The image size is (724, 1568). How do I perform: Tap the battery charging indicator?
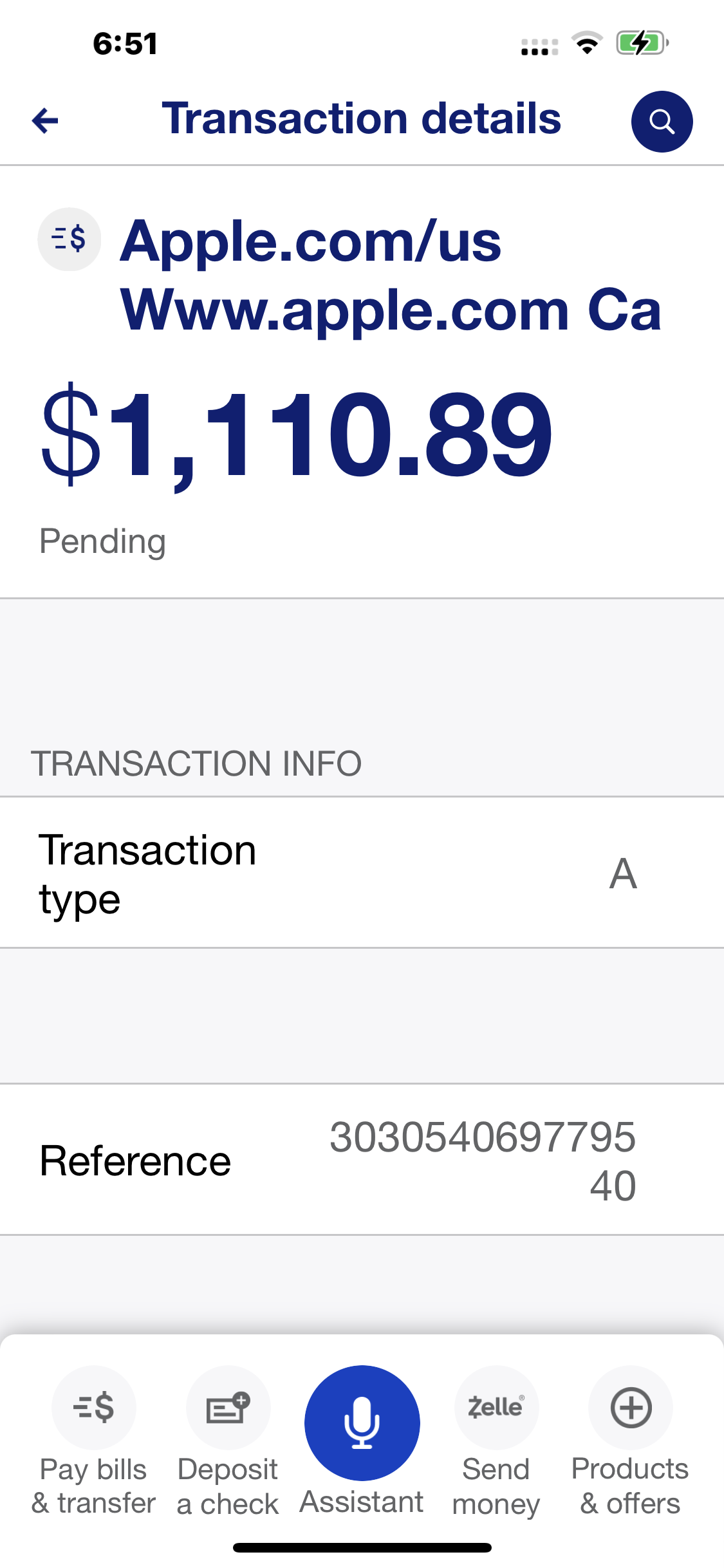640,43
